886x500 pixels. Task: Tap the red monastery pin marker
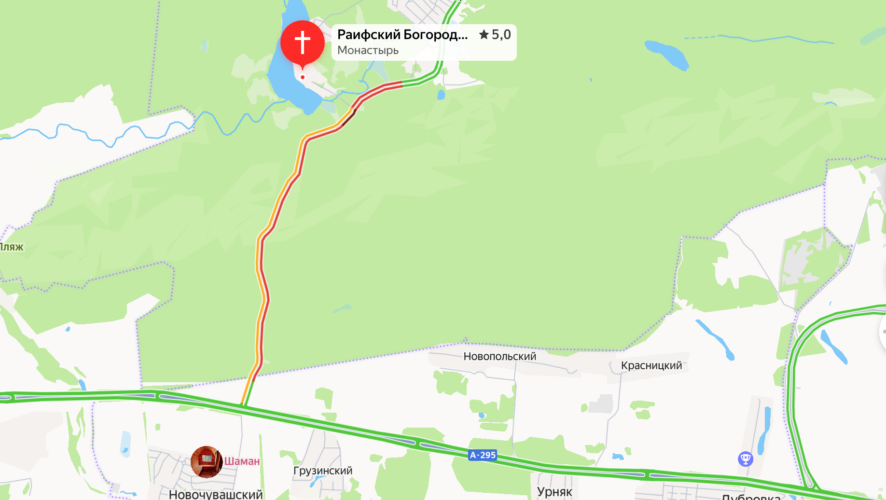[x=302, y=44]
